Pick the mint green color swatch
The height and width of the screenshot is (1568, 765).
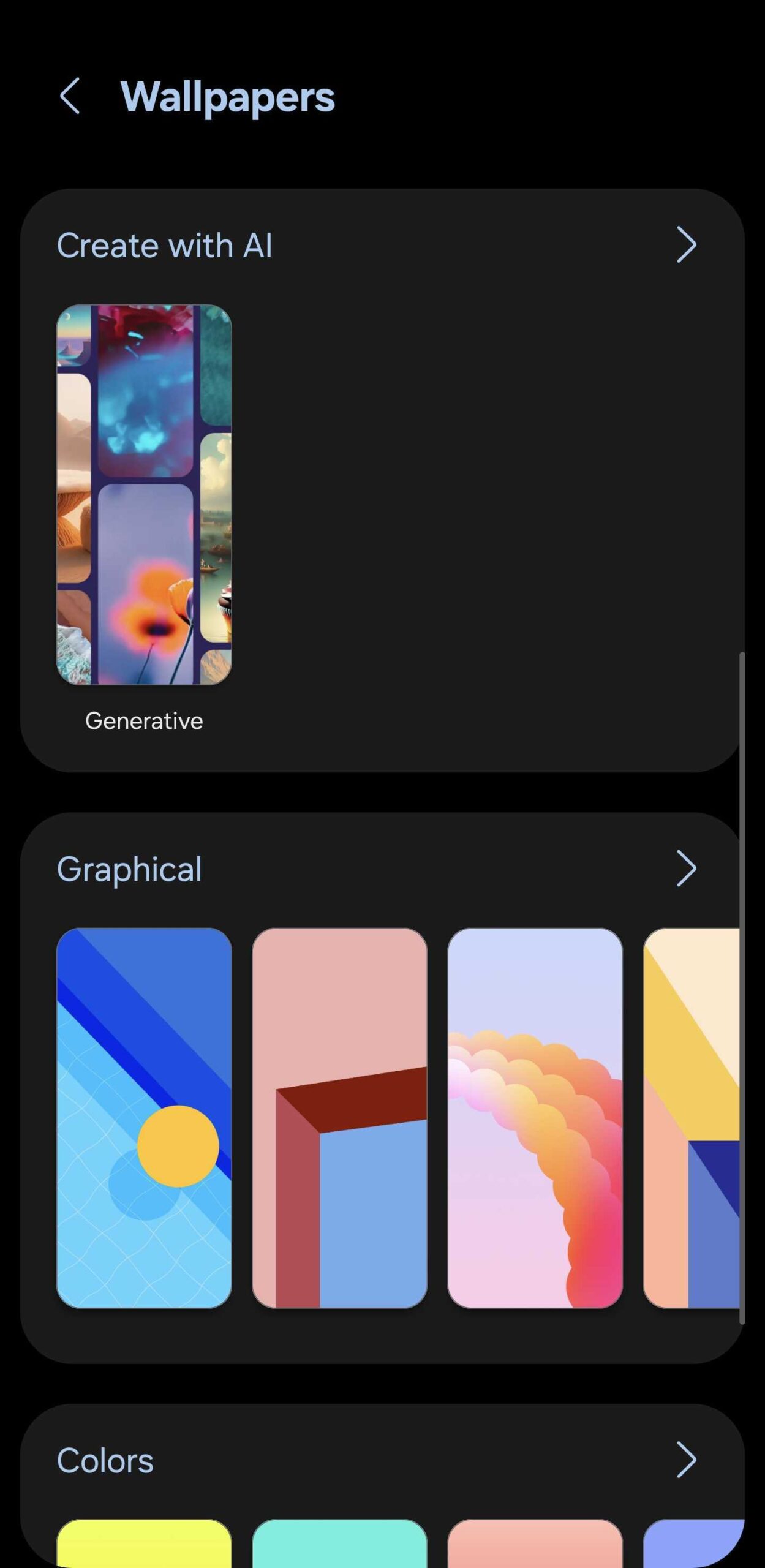pyautogui.click(x=339, y=1542)
